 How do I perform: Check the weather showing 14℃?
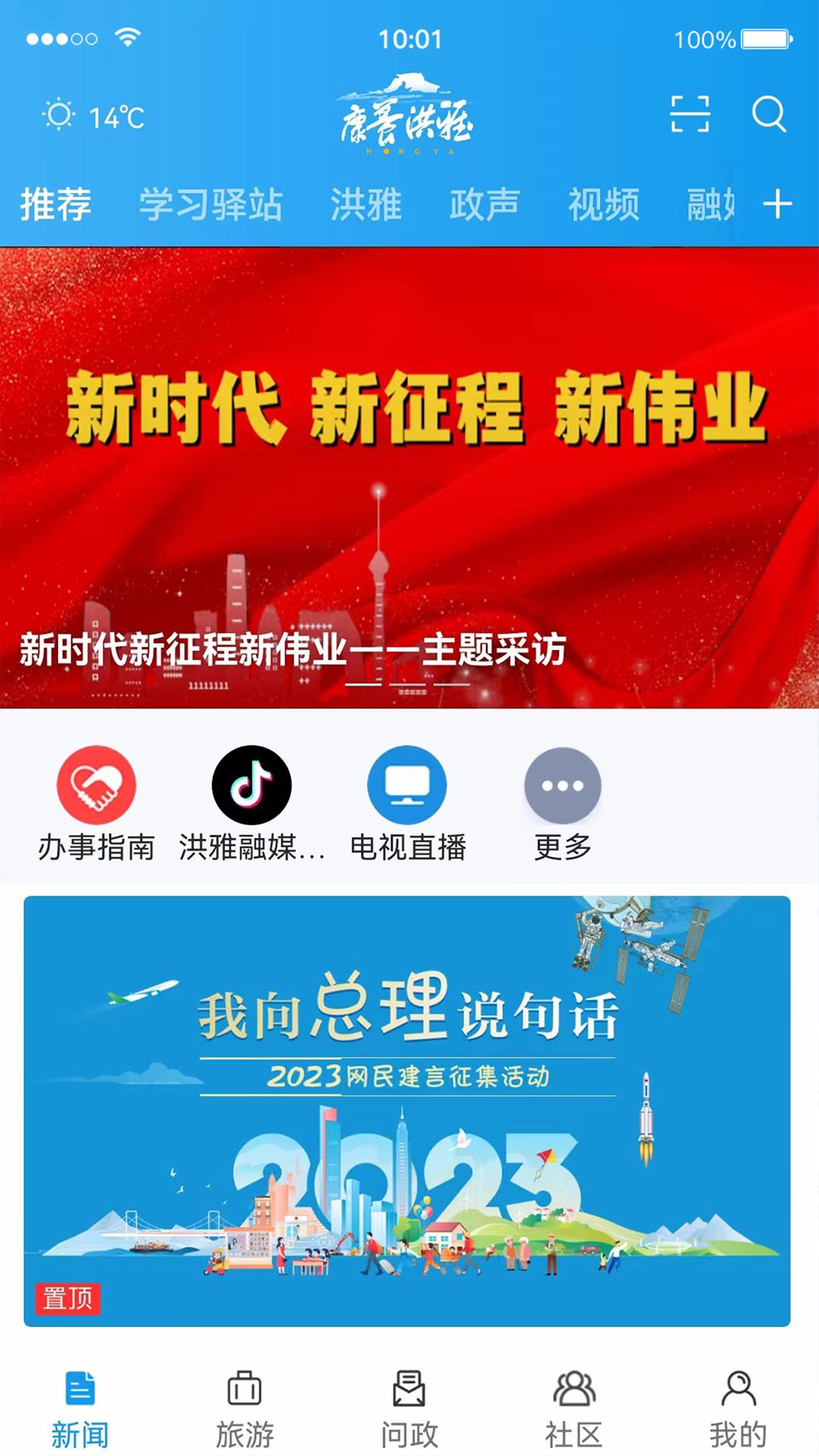click(x=93, y=115)
